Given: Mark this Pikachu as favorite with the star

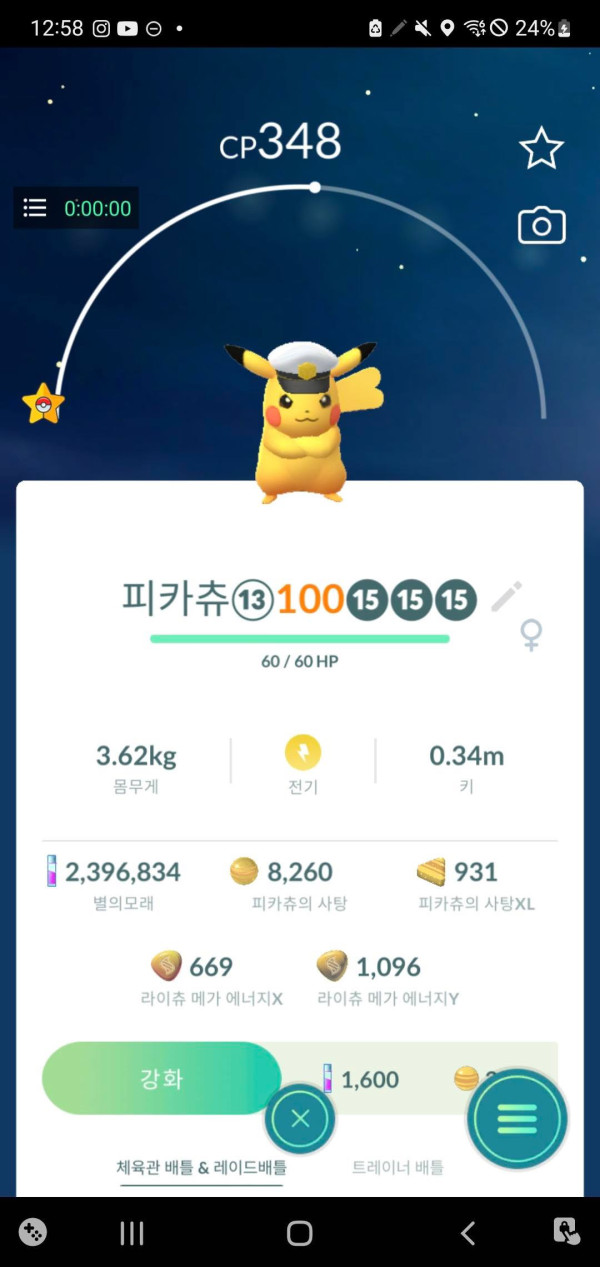Looking at the screenshot, I should tap(541, 149).
